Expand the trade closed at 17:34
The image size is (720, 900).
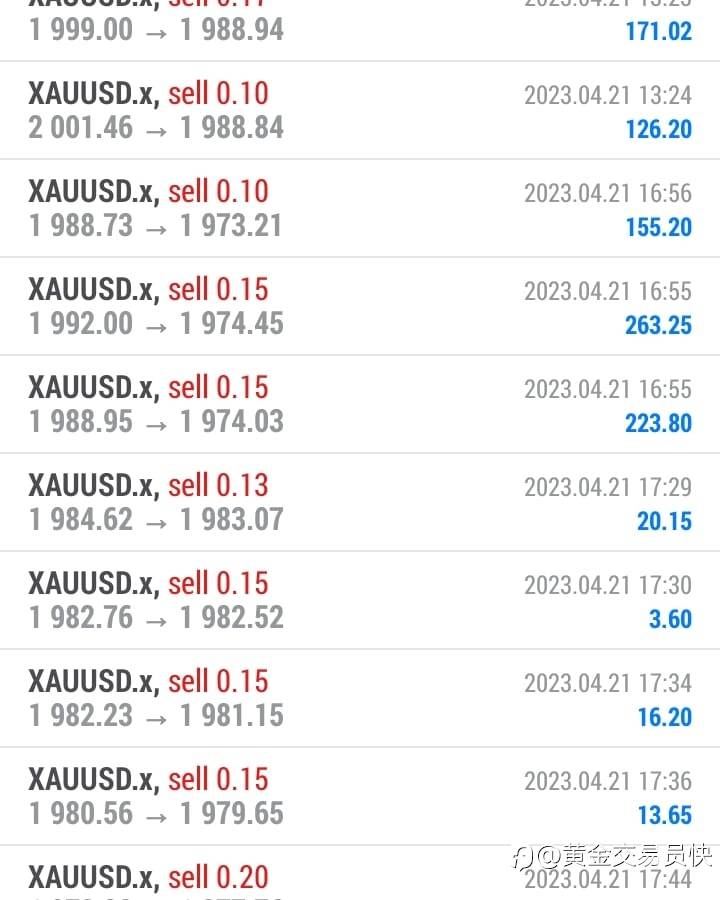pos(360,698)
